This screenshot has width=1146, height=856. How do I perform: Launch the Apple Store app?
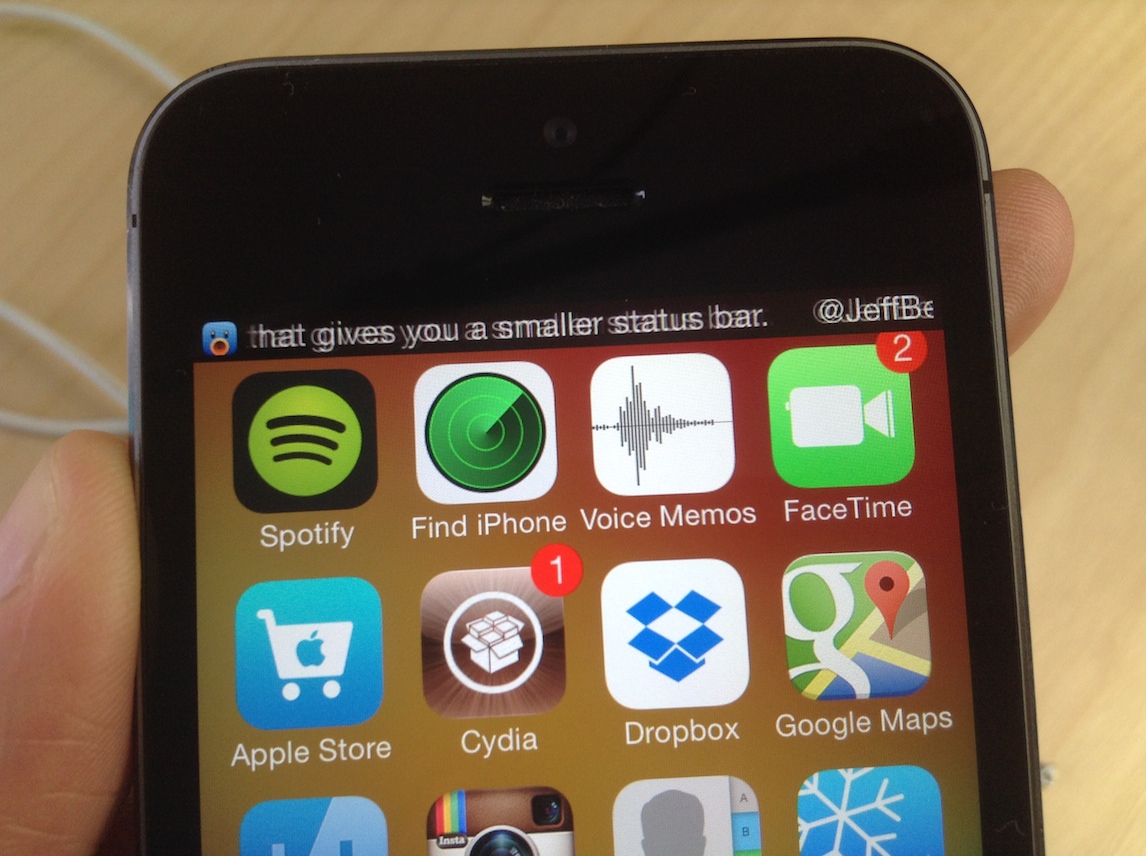click(309, 653)
